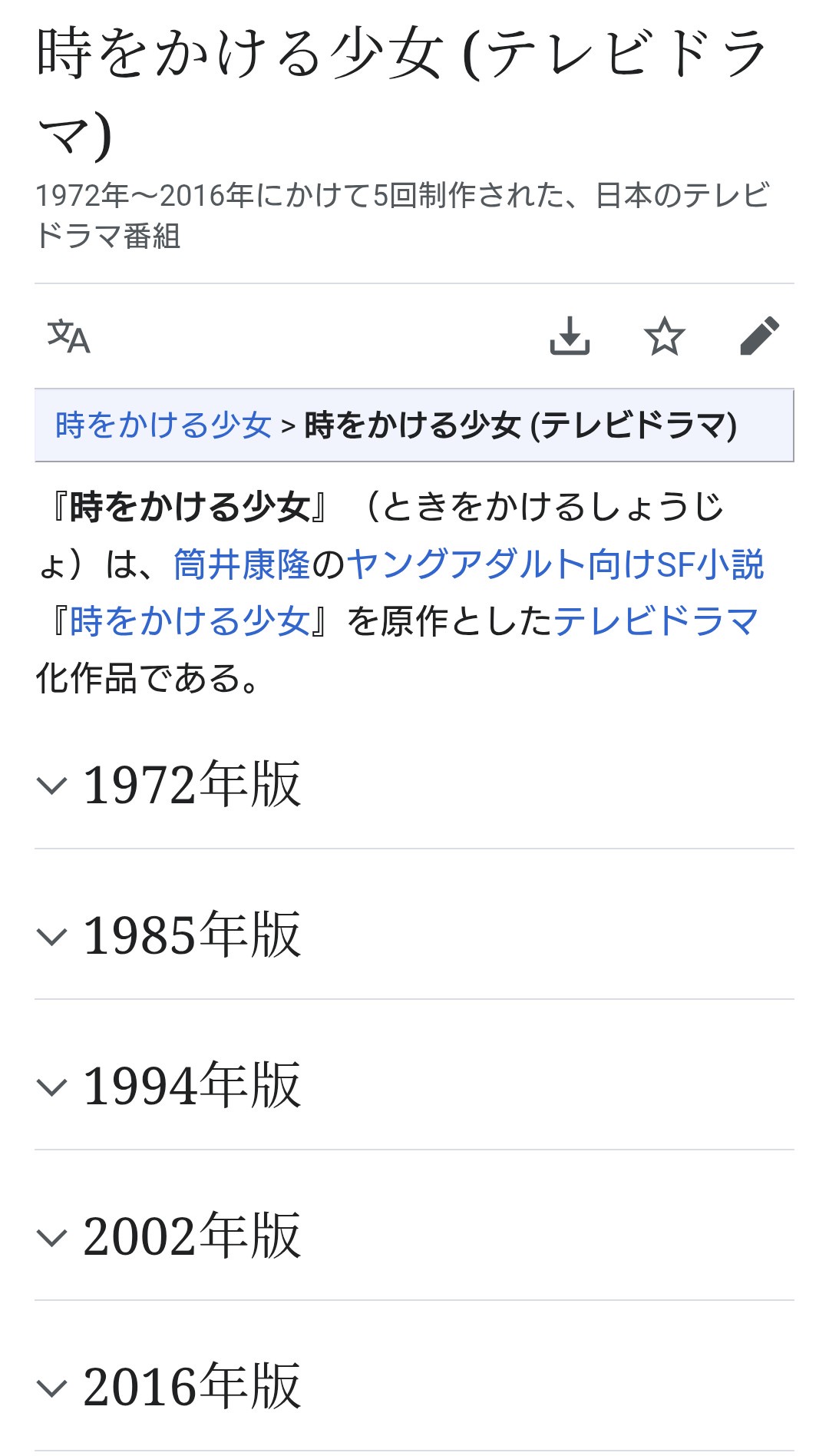The width and height of the screenshot is (829, 1456).
Task: Add this page to watchlist with star
Action: click(664, 336)
